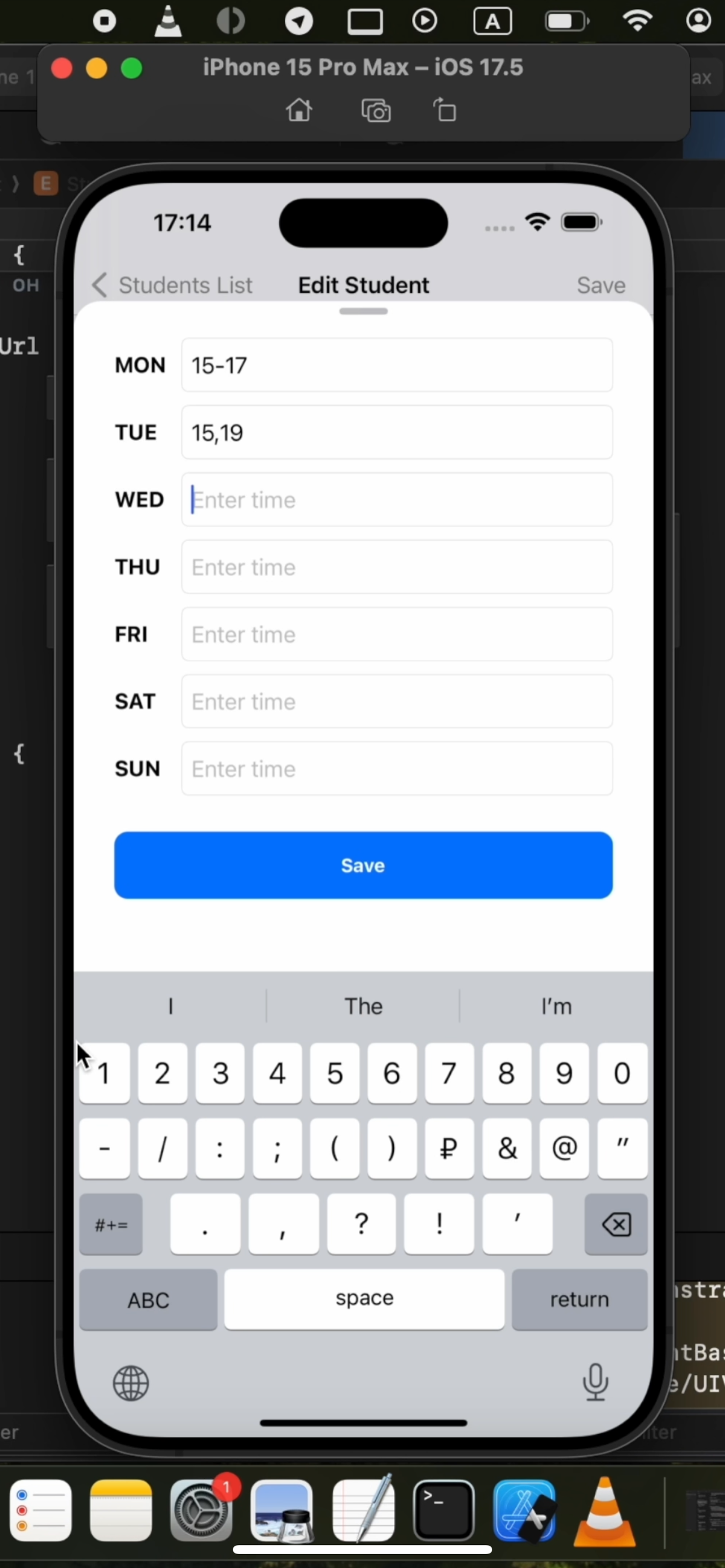The image size is (725, 1568).
Task: Open Terminal from the dock
Action: tap(444, 1511)
